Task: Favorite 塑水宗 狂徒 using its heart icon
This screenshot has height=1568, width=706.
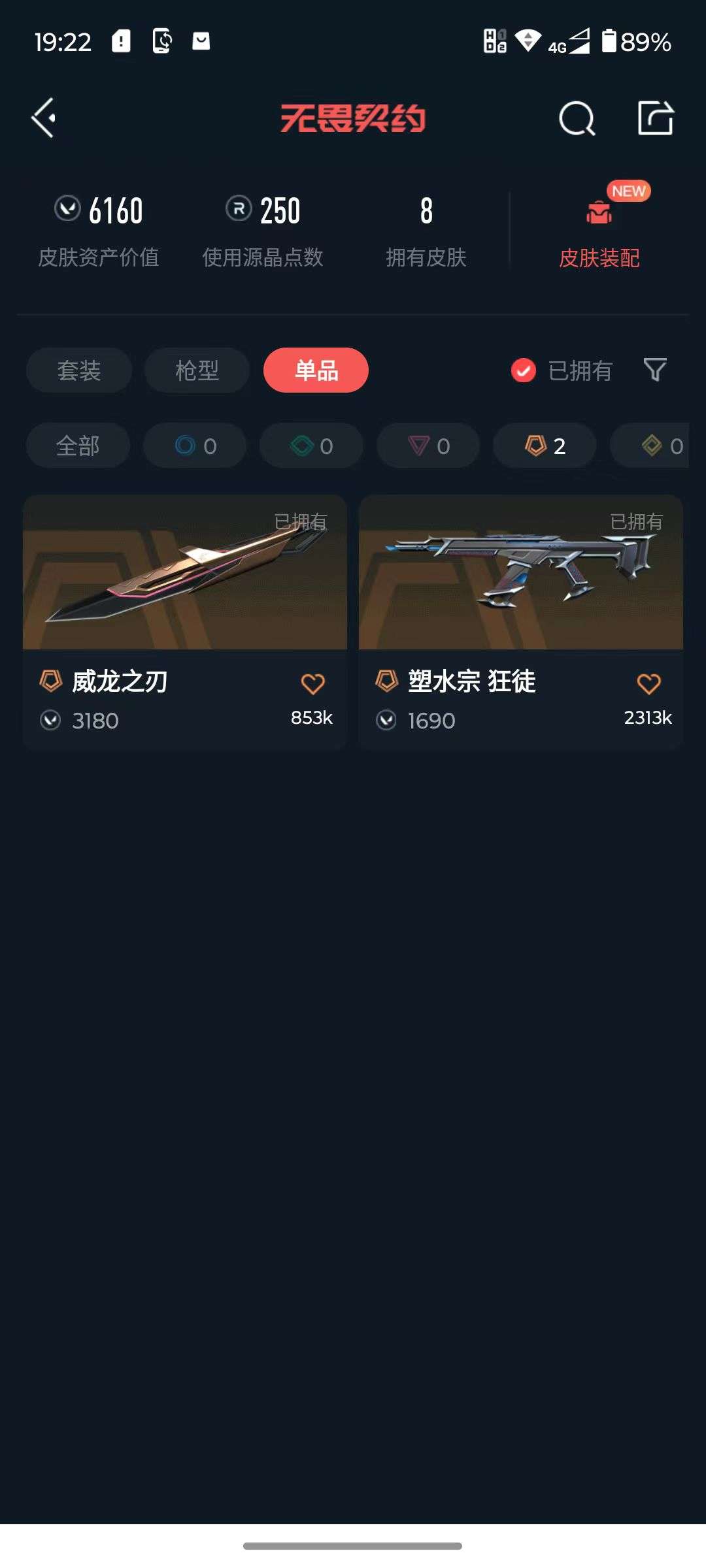Action: [648, 683]
